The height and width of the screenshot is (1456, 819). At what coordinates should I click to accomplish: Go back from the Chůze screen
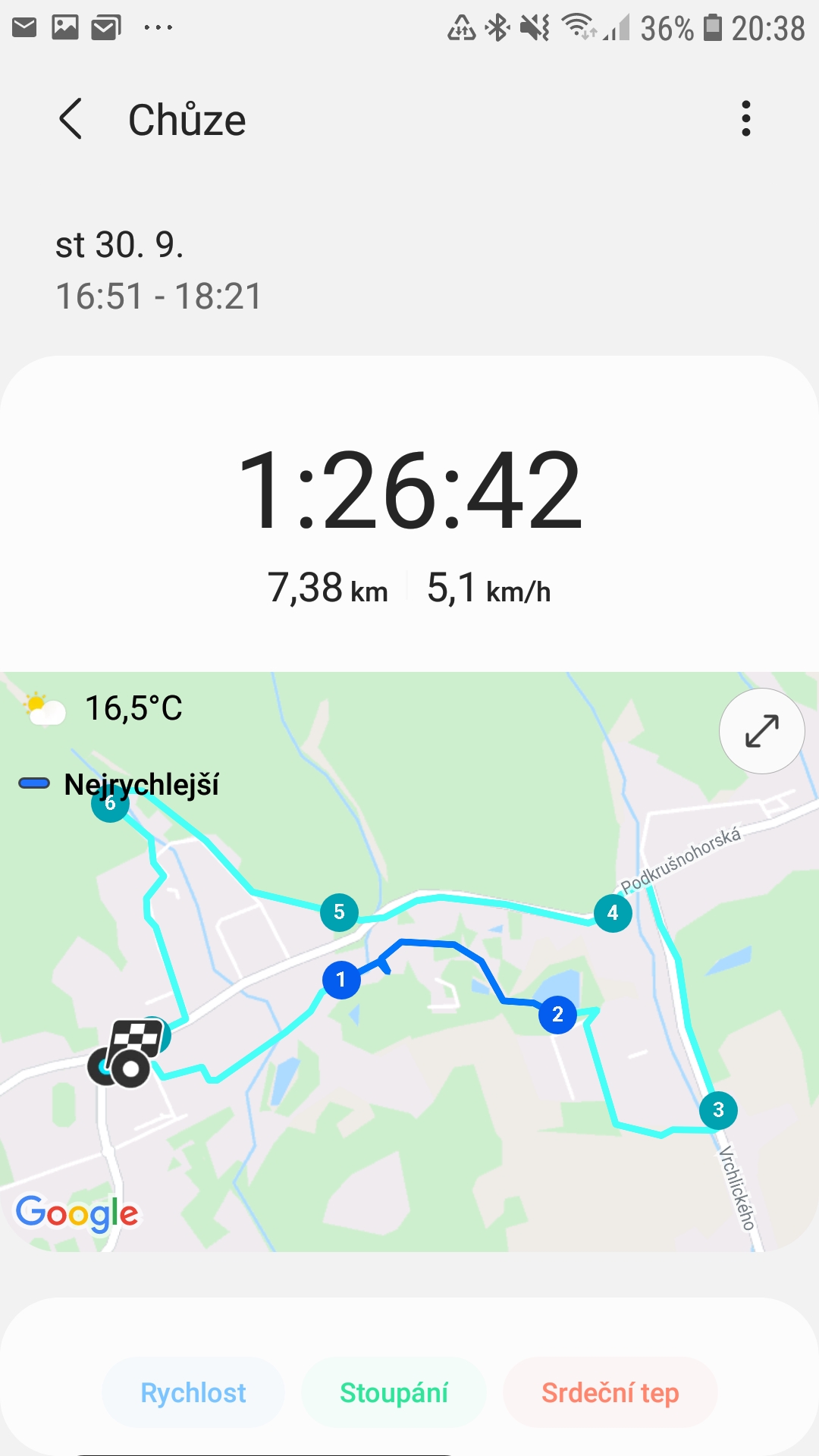tap(71, 119)
